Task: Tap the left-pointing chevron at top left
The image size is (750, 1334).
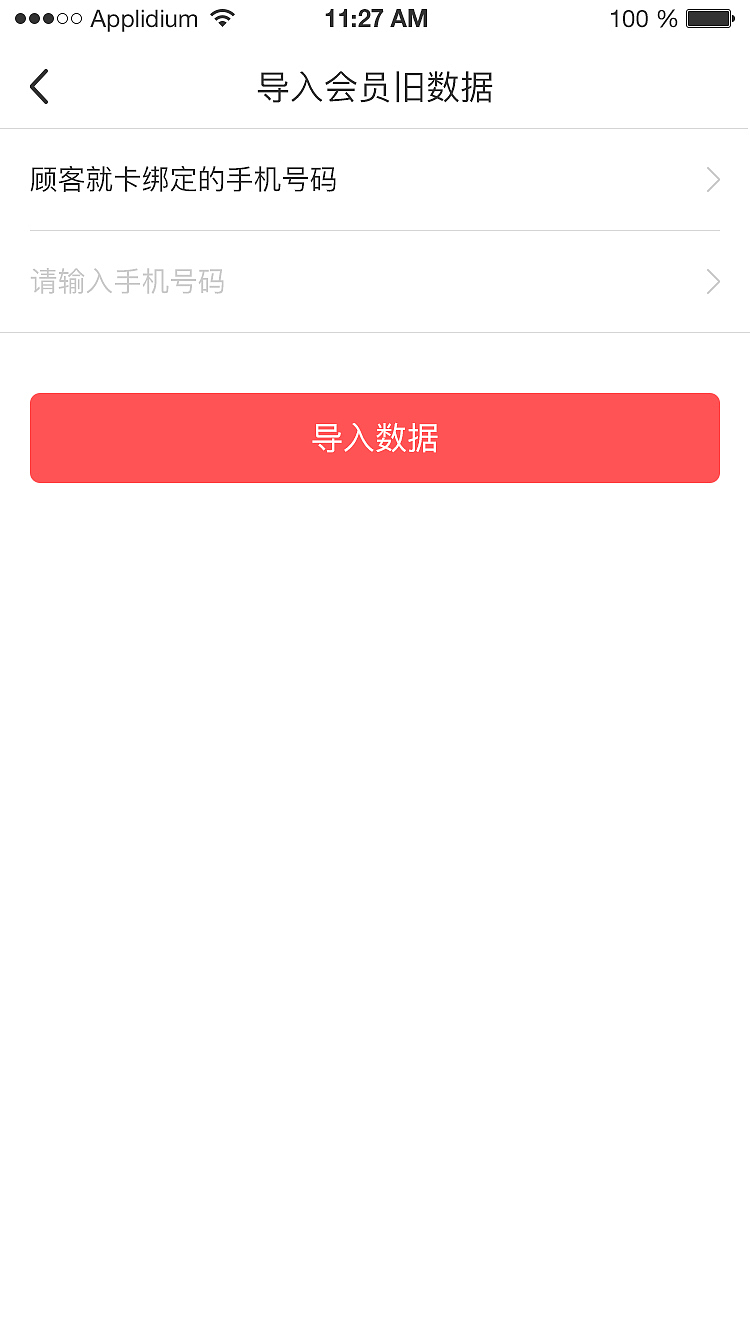Action: [39, 87]
